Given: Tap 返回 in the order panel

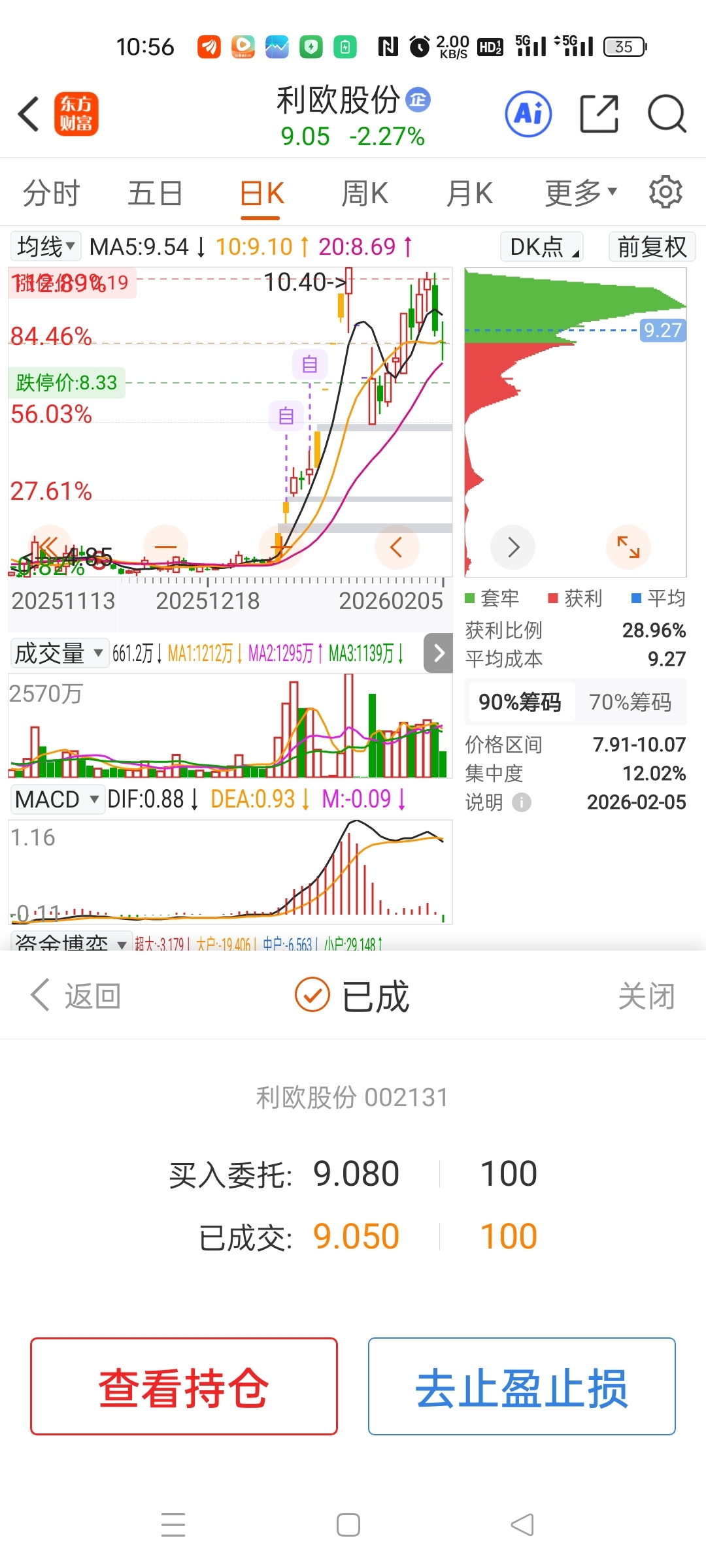Looking at the screenshot, I should pyautogui.click(x=76, y=996).
